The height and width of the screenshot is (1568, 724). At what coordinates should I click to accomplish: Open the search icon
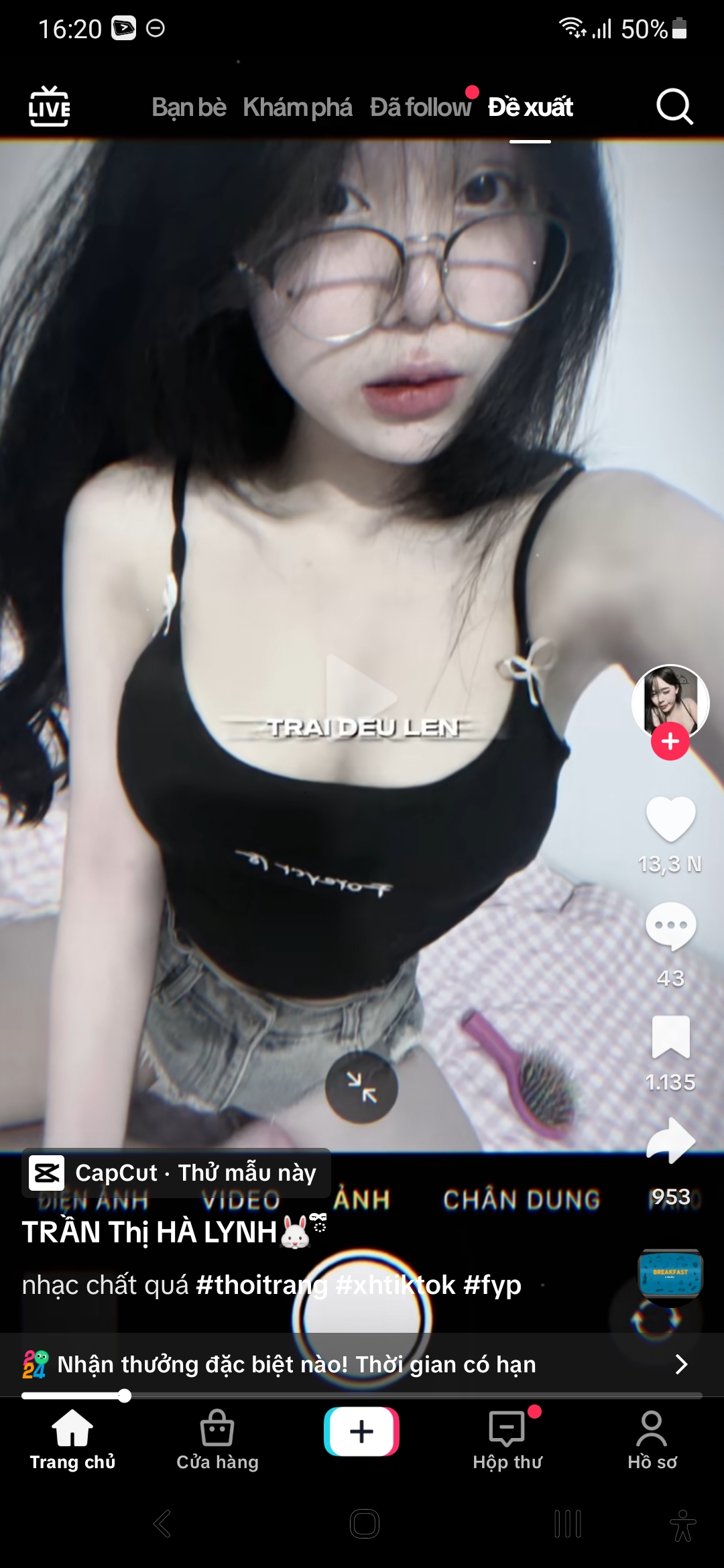point(674,107)
